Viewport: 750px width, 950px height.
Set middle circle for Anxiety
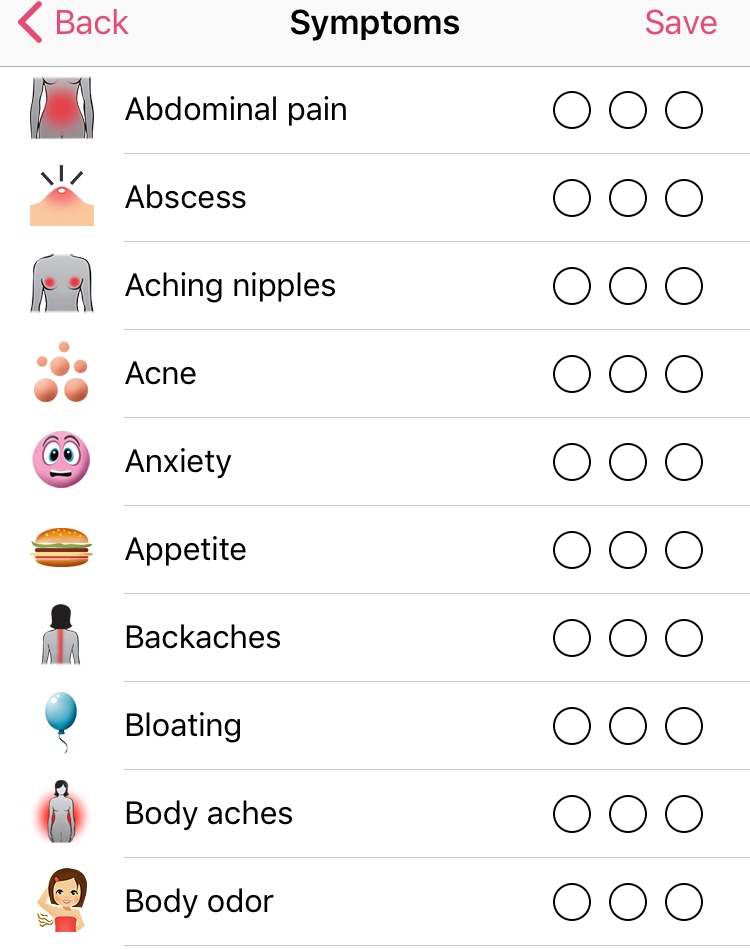pos(628,462)
